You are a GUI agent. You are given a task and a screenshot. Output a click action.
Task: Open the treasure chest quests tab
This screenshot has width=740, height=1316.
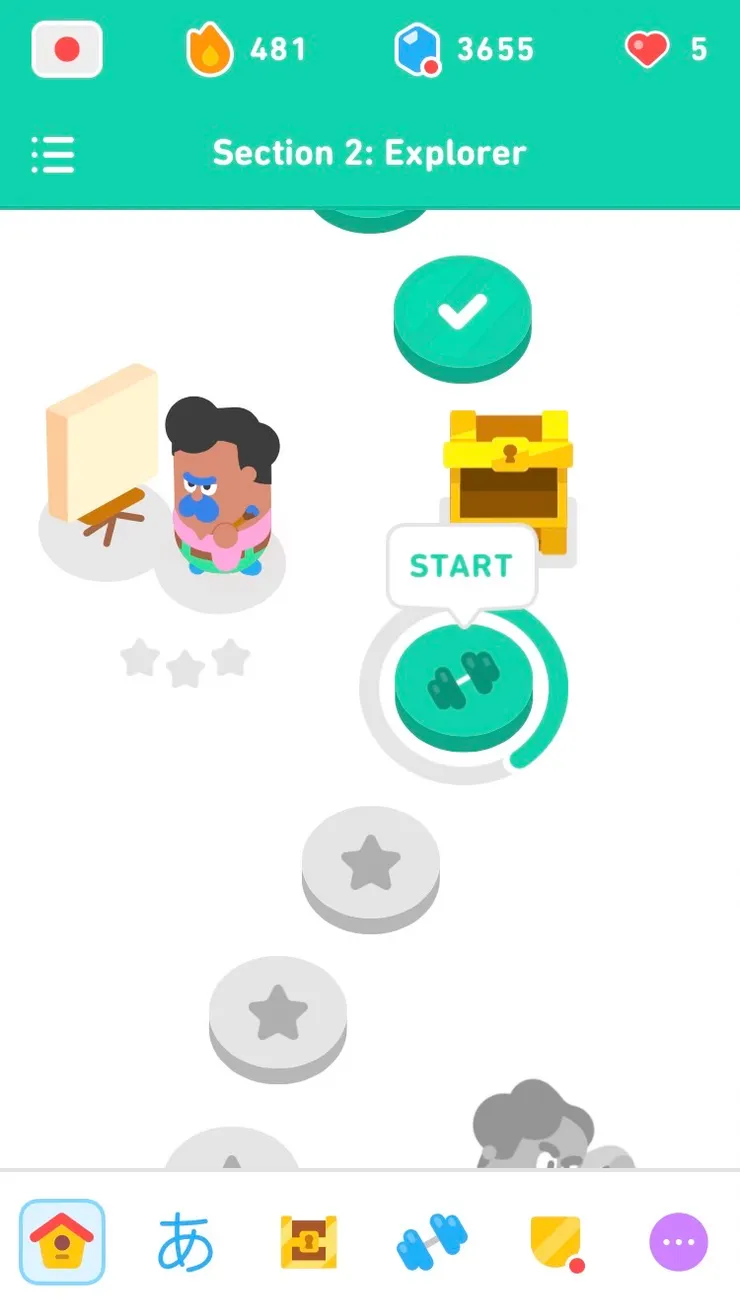point(309,1242)
